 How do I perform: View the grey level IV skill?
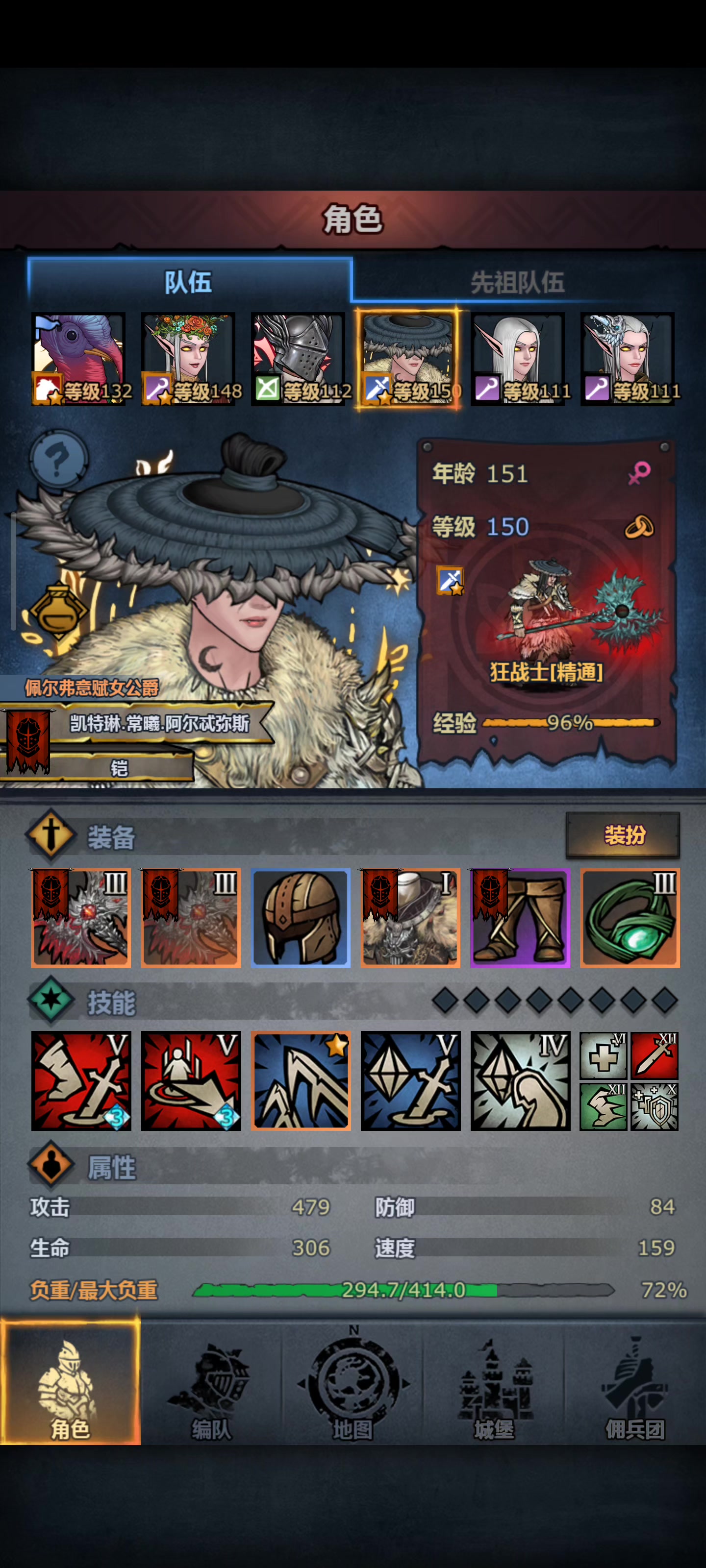520,1080
